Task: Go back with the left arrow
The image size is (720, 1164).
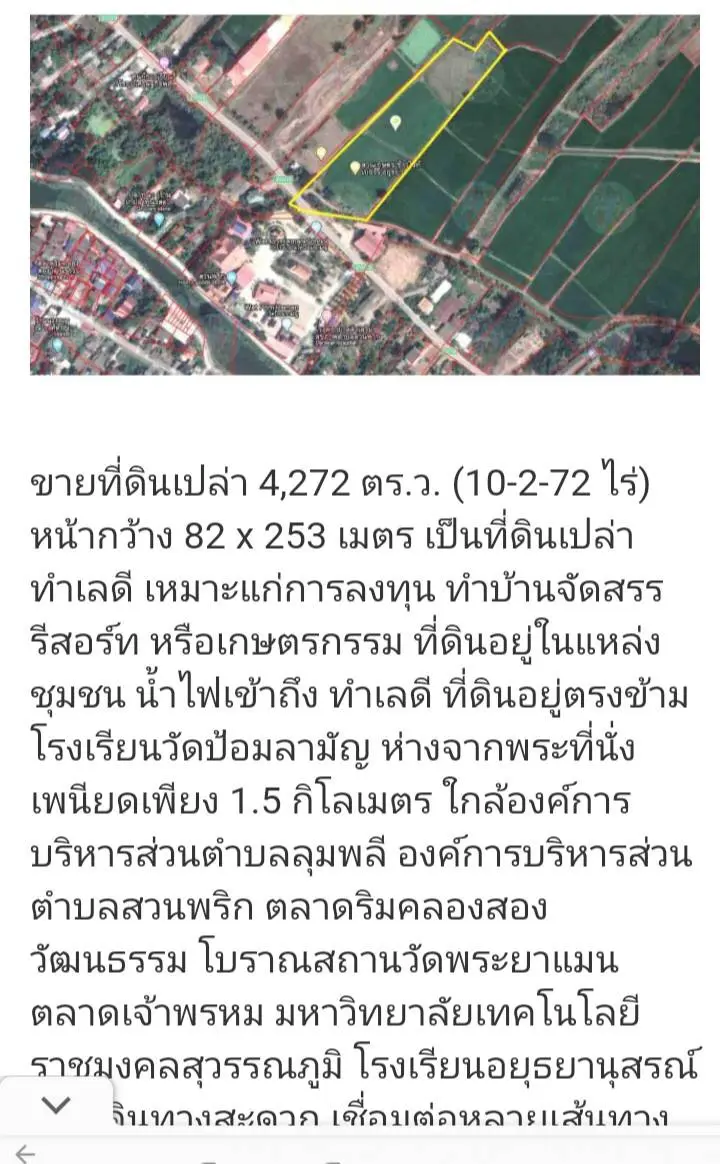Action: click(x=26, y=1153)
